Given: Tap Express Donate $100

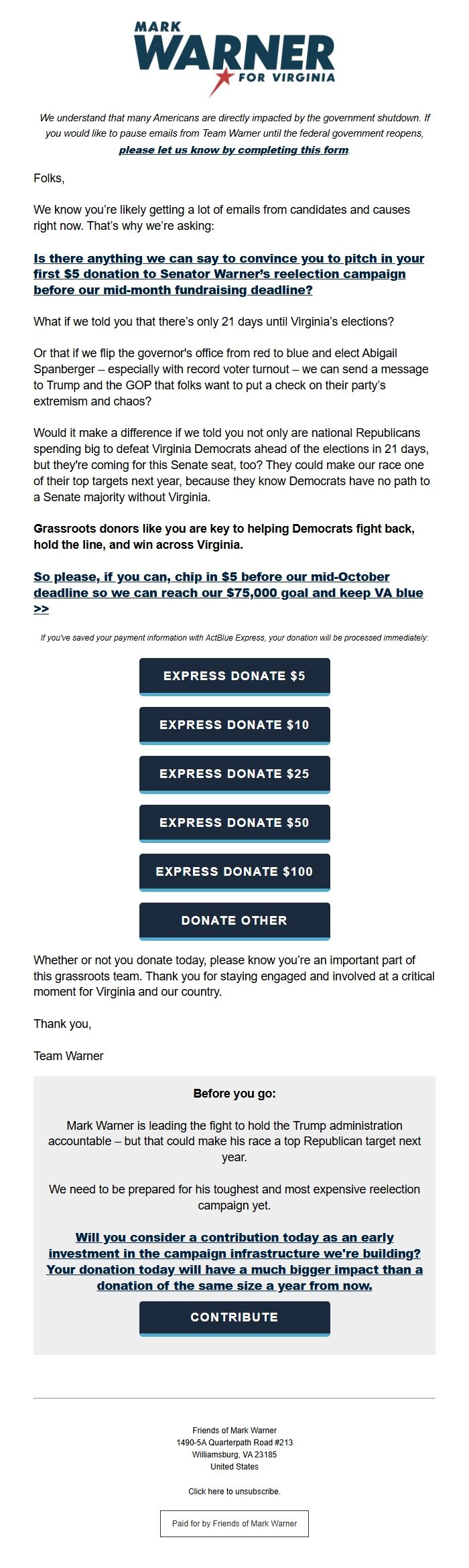Looking at the screenshot, I should pos(234,872).
